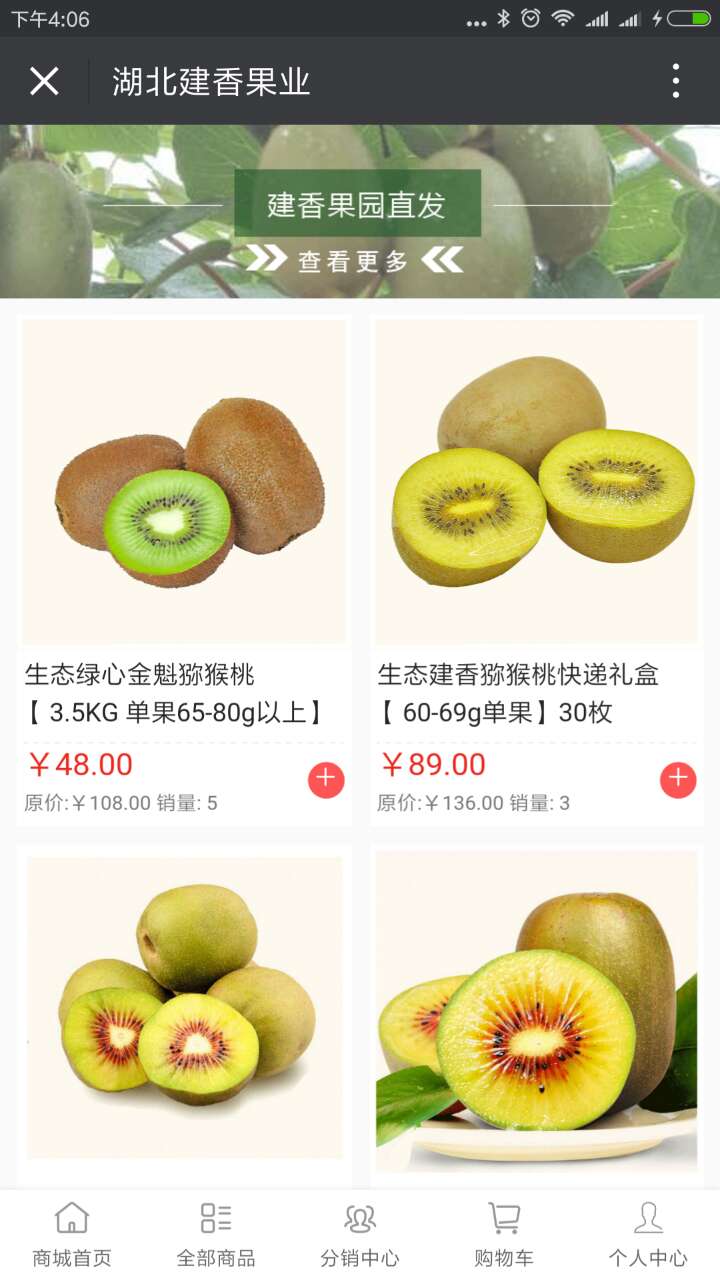Go to the 商城首页 tab
Viewport: 720px width, 1280px height.
pos(72,1235)
